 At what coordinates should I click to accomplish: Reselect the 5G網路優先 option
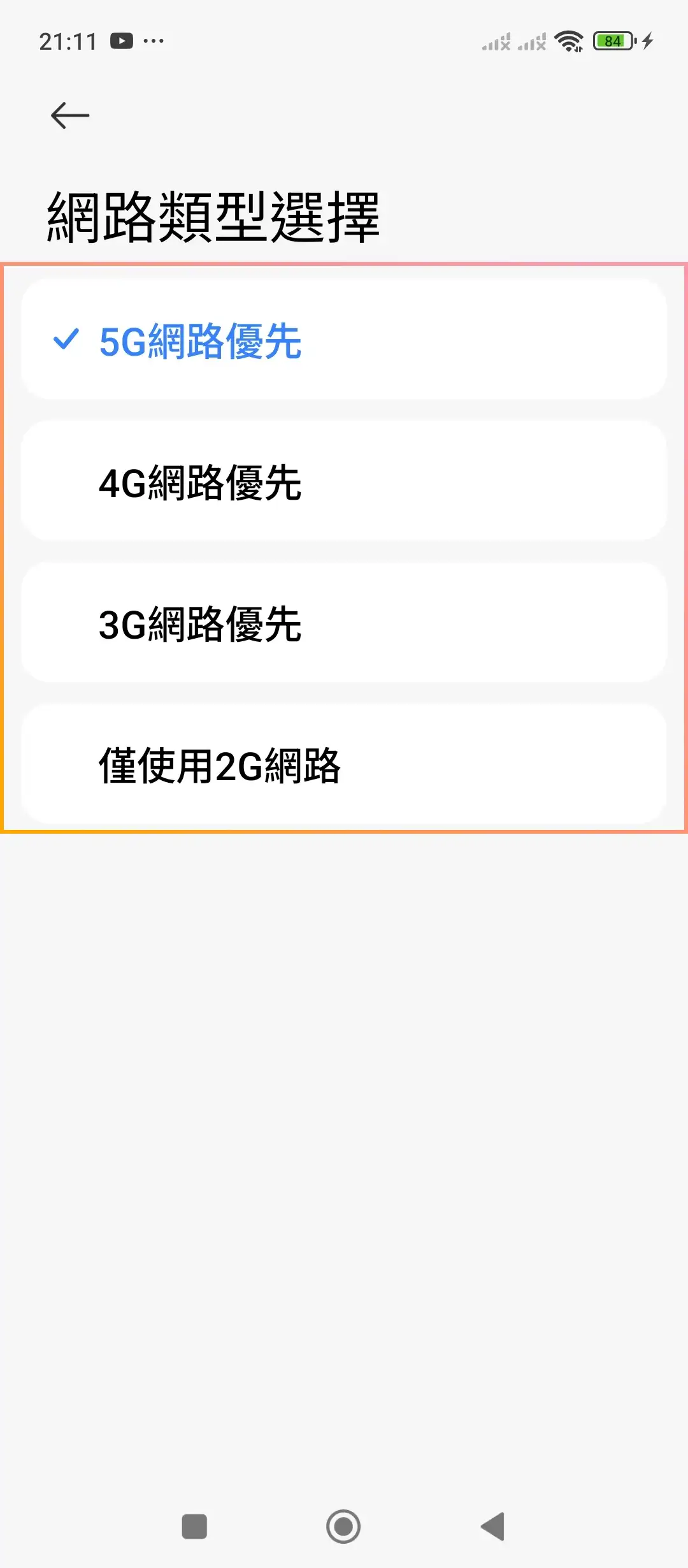coord(344,341)
